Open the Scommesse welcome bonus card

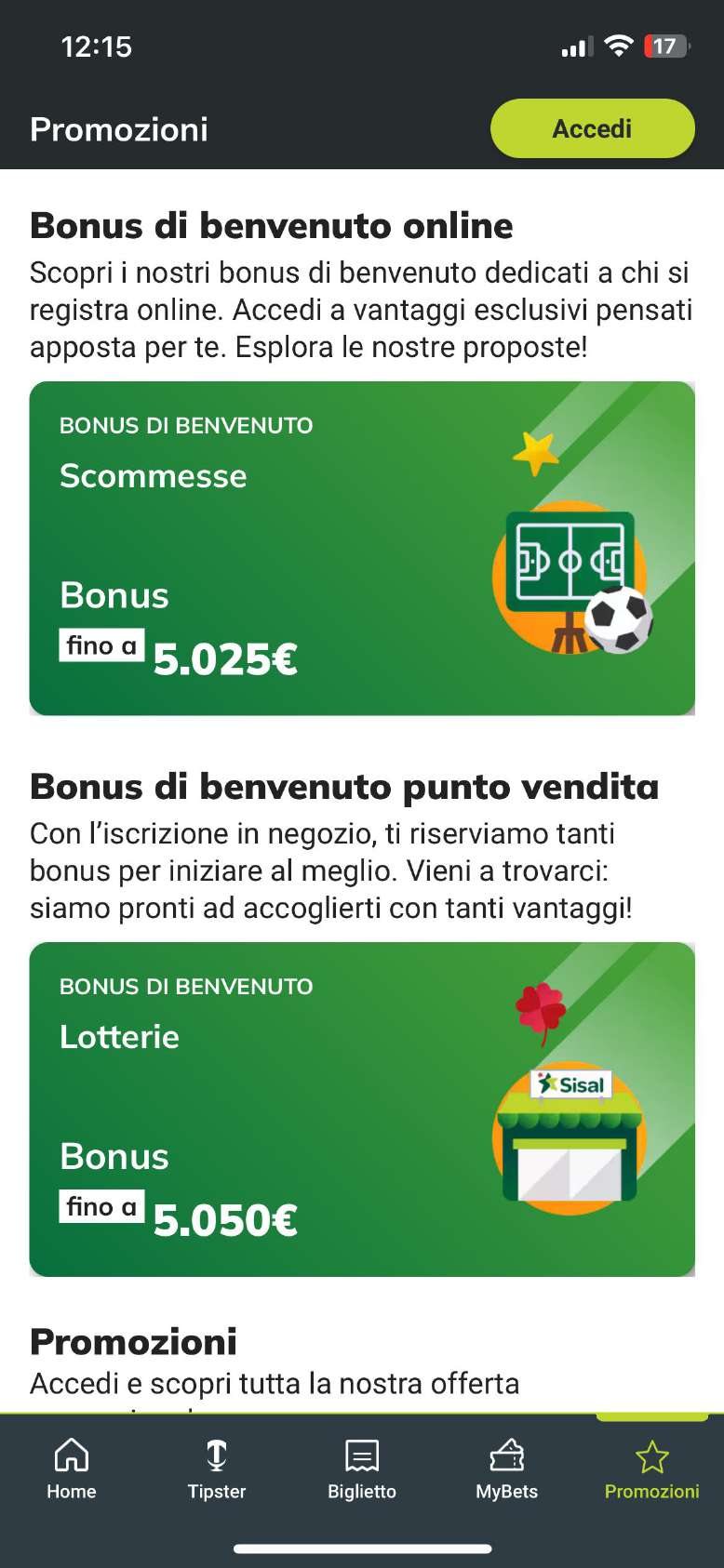click(x=362, y=548)
